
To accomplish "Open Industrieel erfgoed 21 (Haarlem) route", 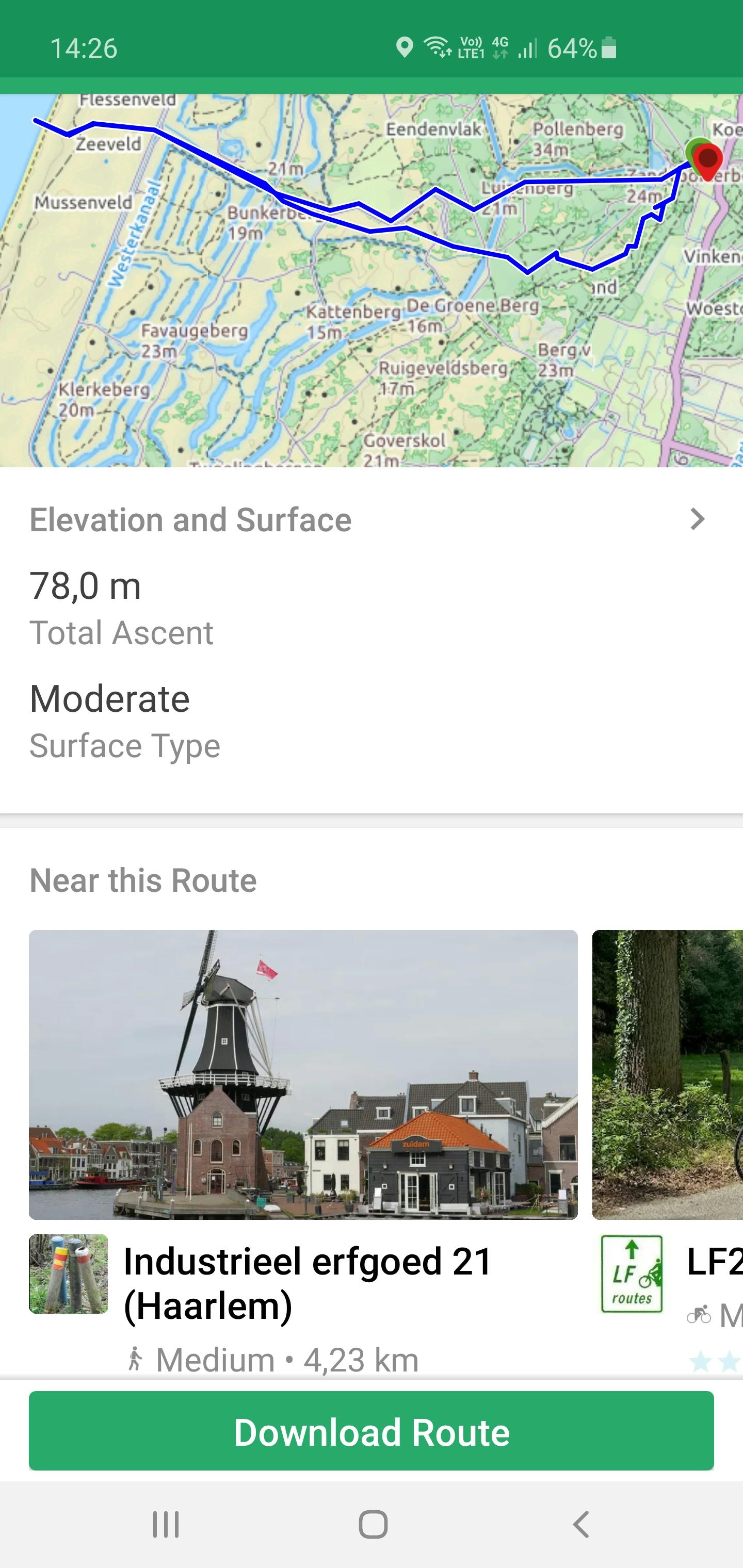I will coord(303,1074).
